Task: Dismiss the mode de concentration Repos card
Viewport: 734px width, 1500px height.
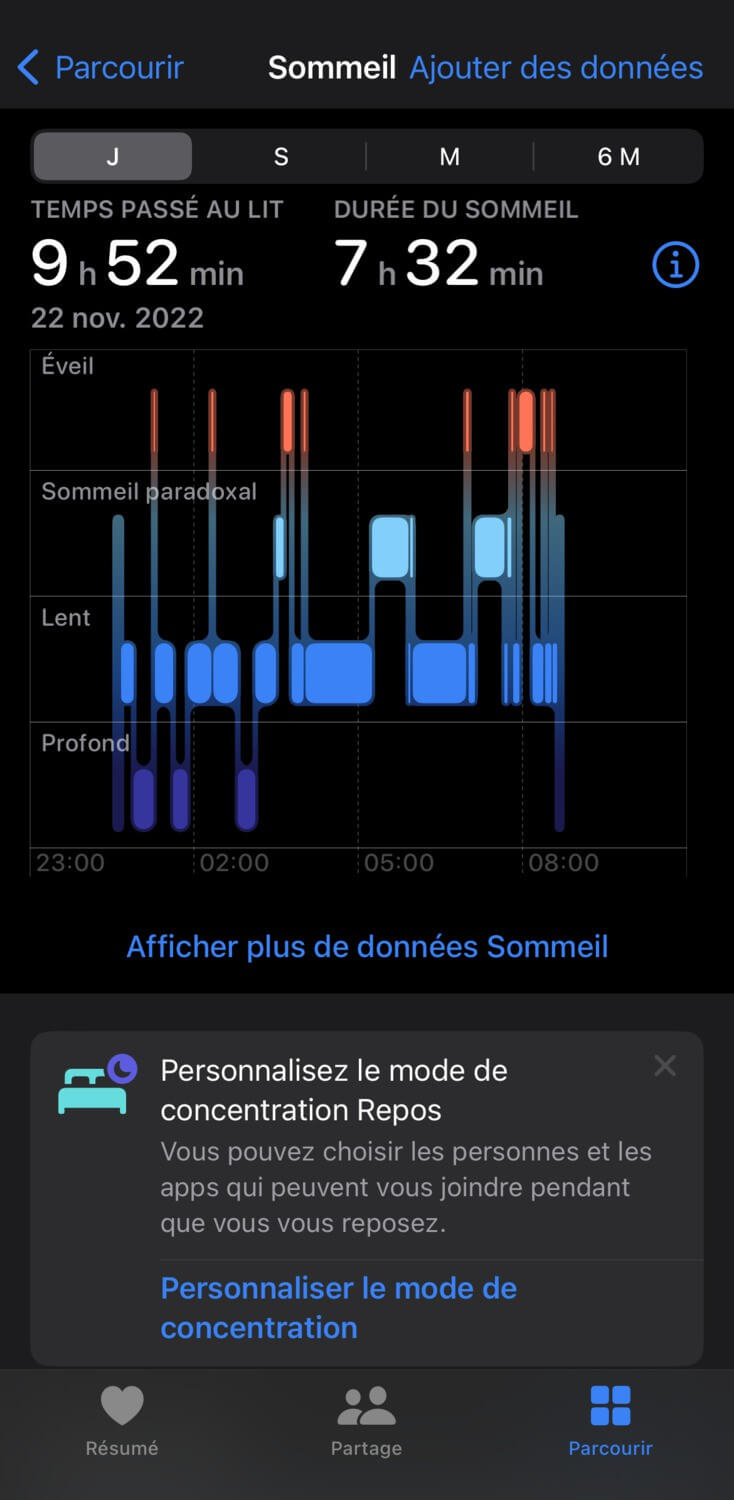Action: click(665, 1066)
